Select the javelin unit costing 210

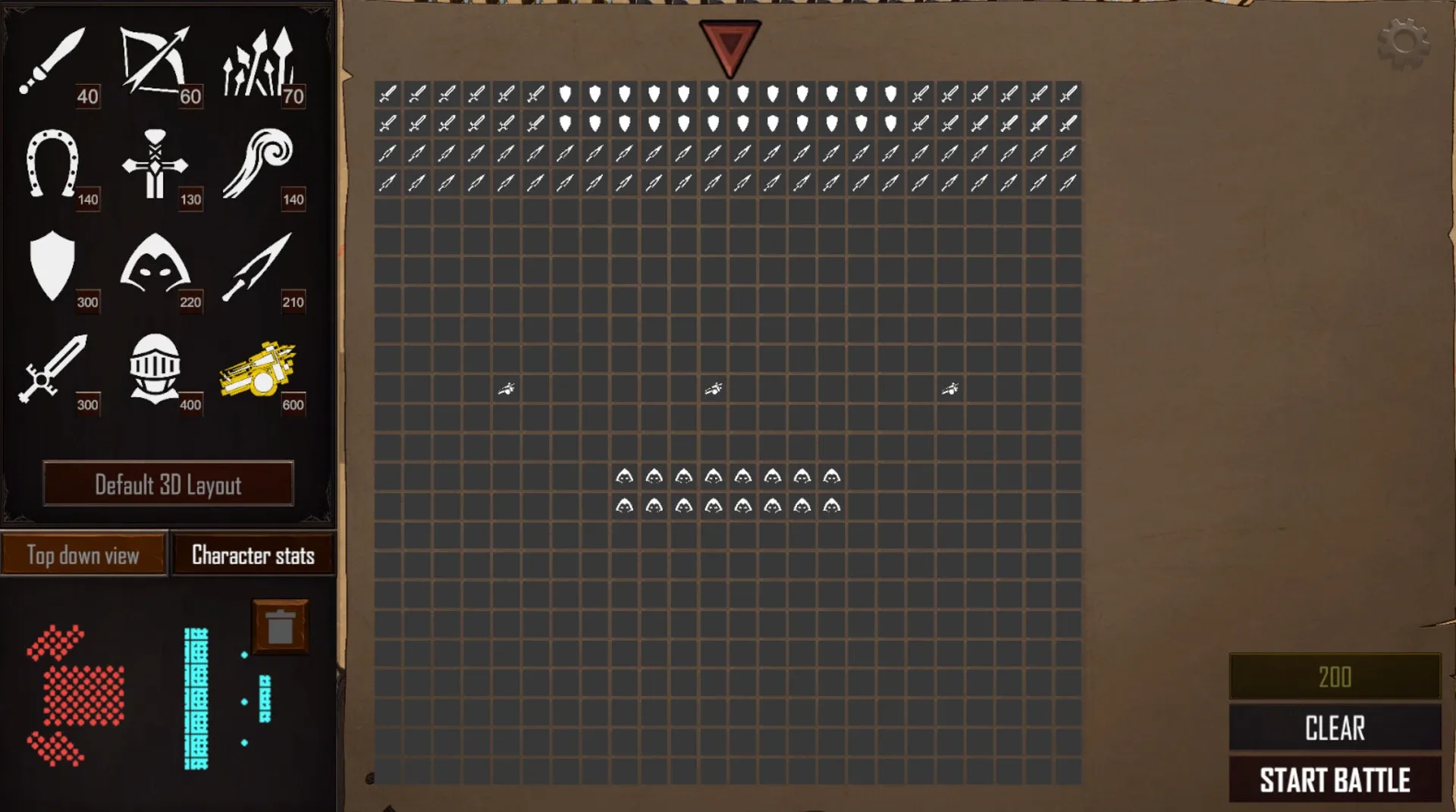pyautogui.click(x=259, y=267)
